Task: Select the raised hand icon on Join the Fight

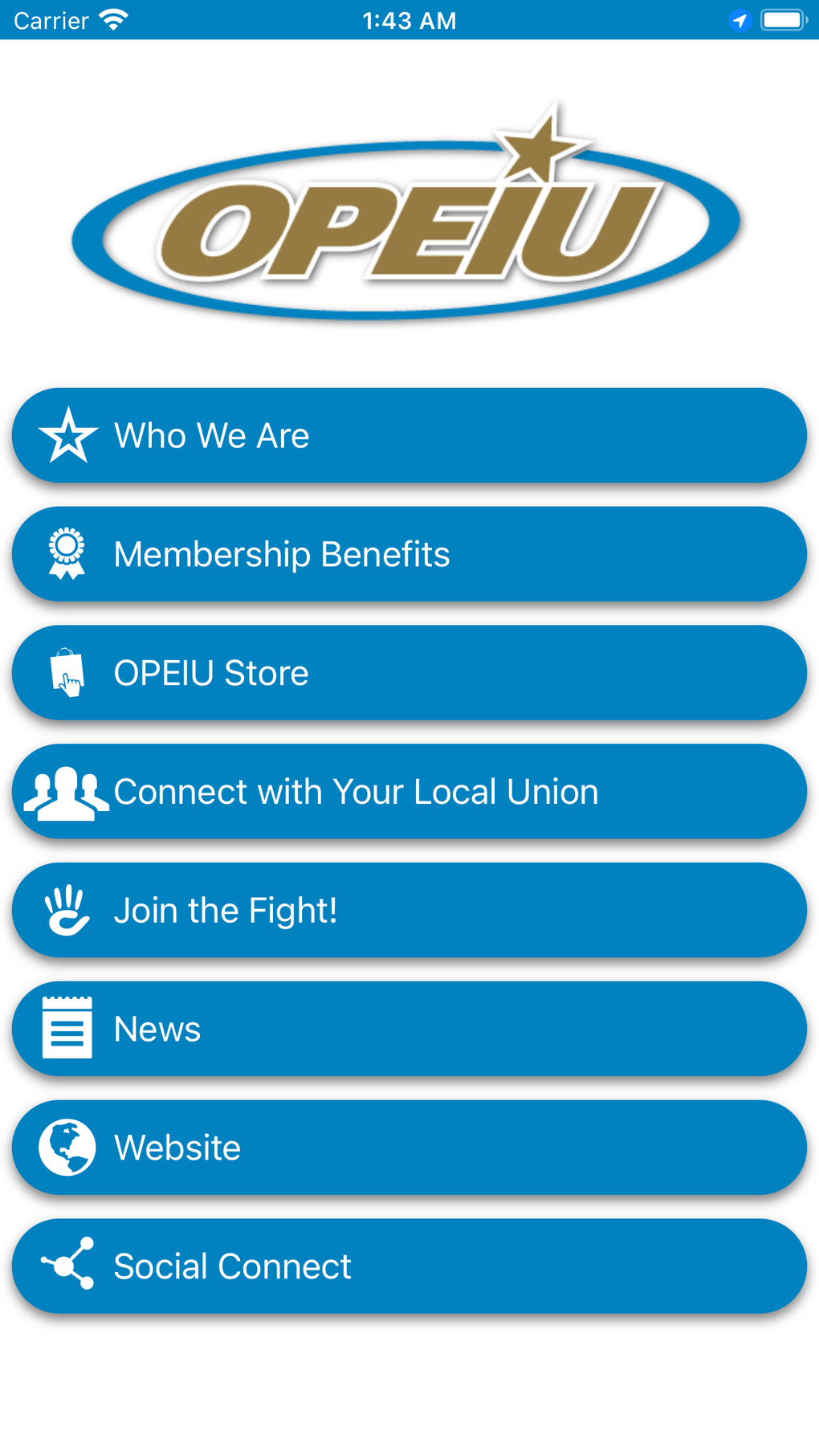Action: [x=68, y=910]
